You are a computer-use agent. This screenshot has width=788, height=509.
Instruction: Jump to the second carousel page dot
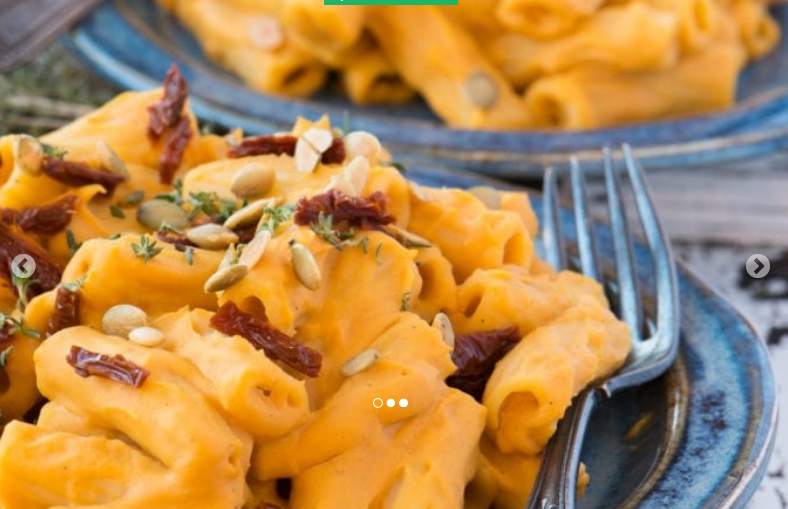[391, 403]
